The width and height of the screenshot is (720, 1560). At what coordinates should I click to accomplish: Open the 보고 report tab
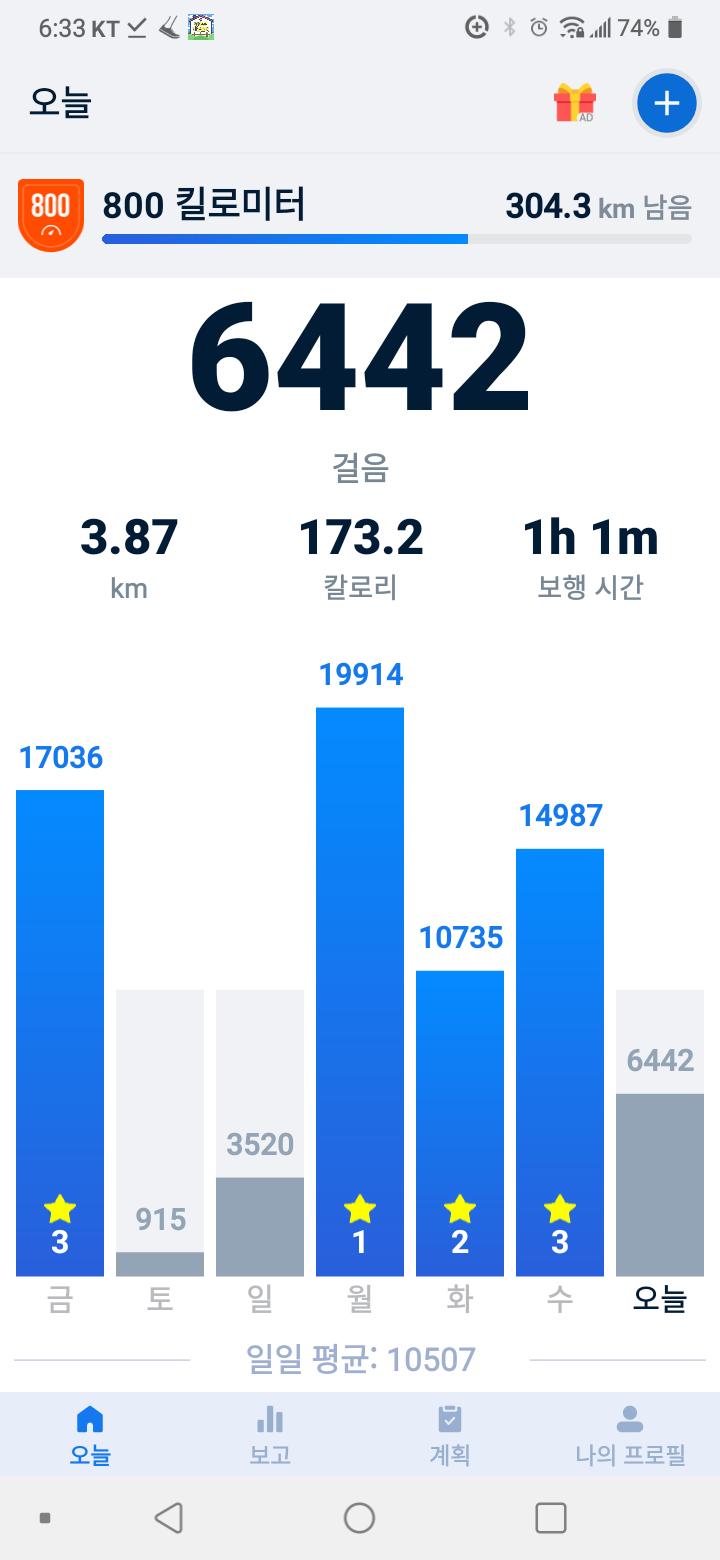(x=270, y=1435)
